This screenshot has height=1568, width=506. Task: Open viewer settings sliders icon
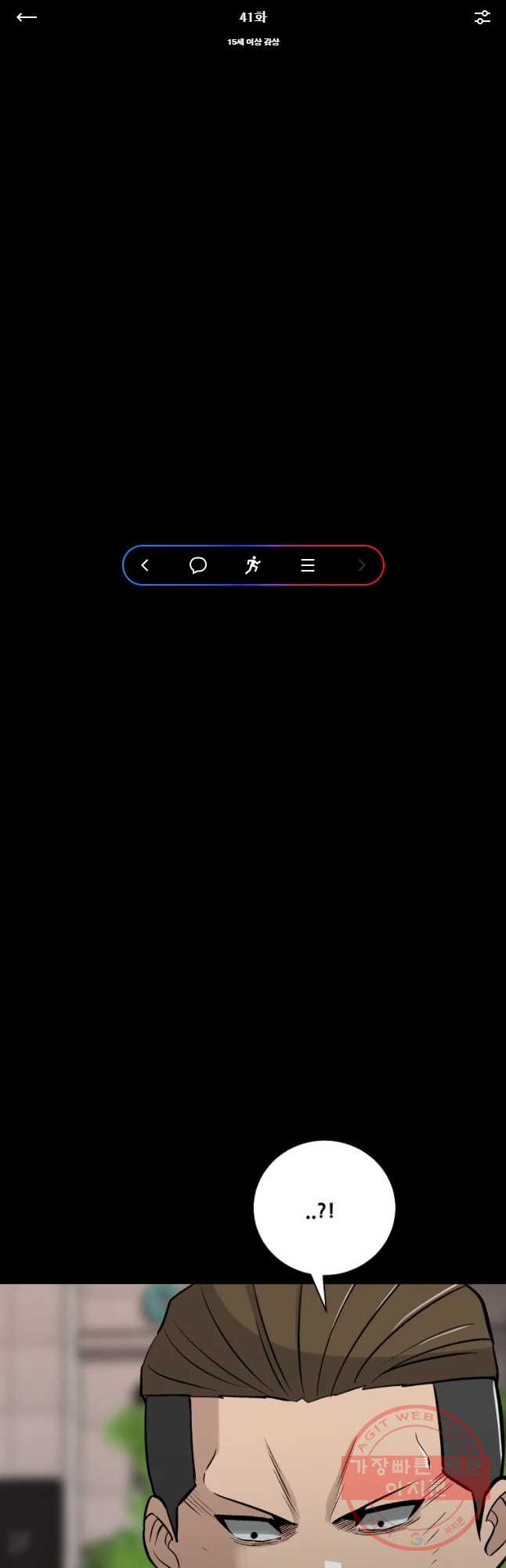tap(482, 17)
